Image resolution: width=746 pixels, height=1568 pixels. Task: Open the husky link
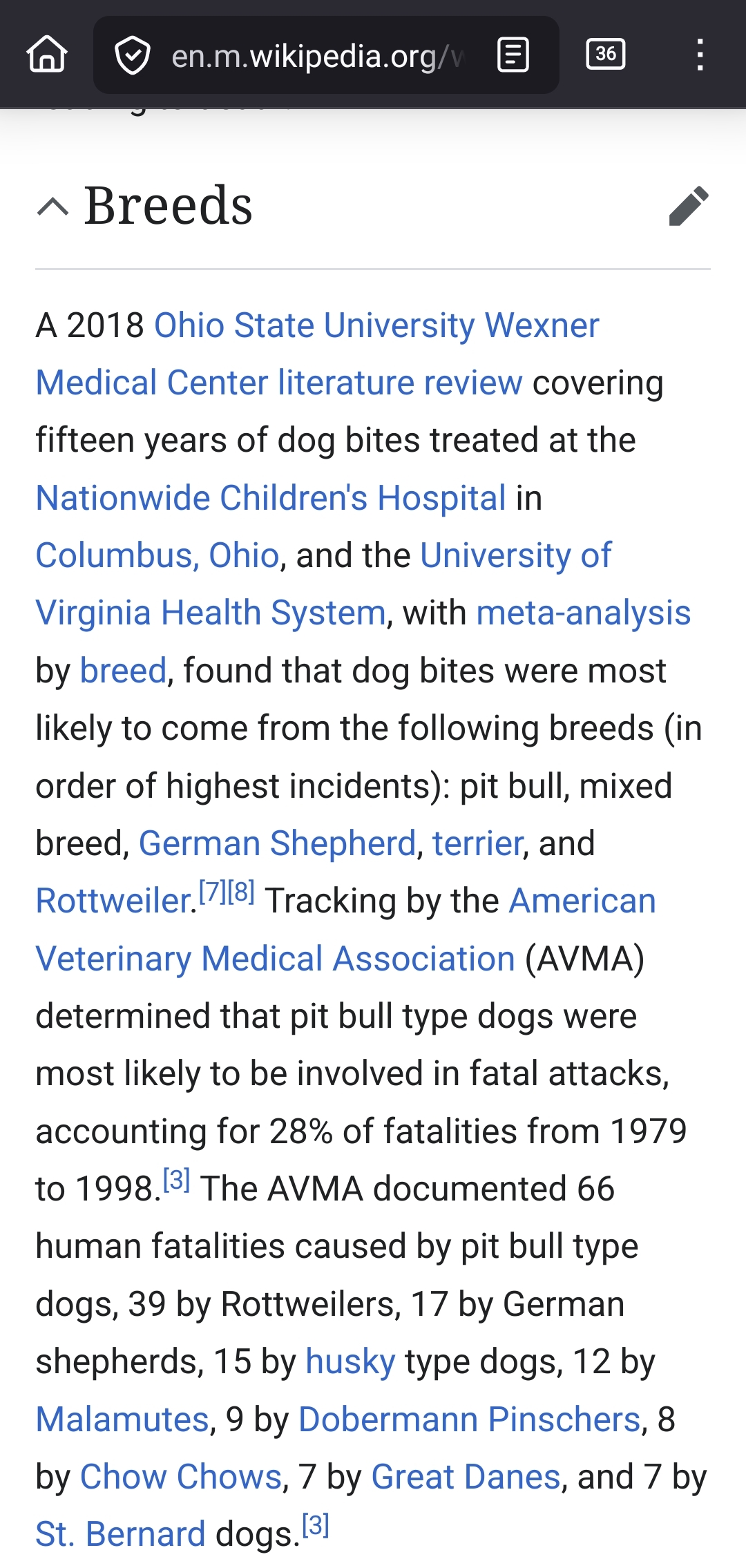pos(350,1362)
